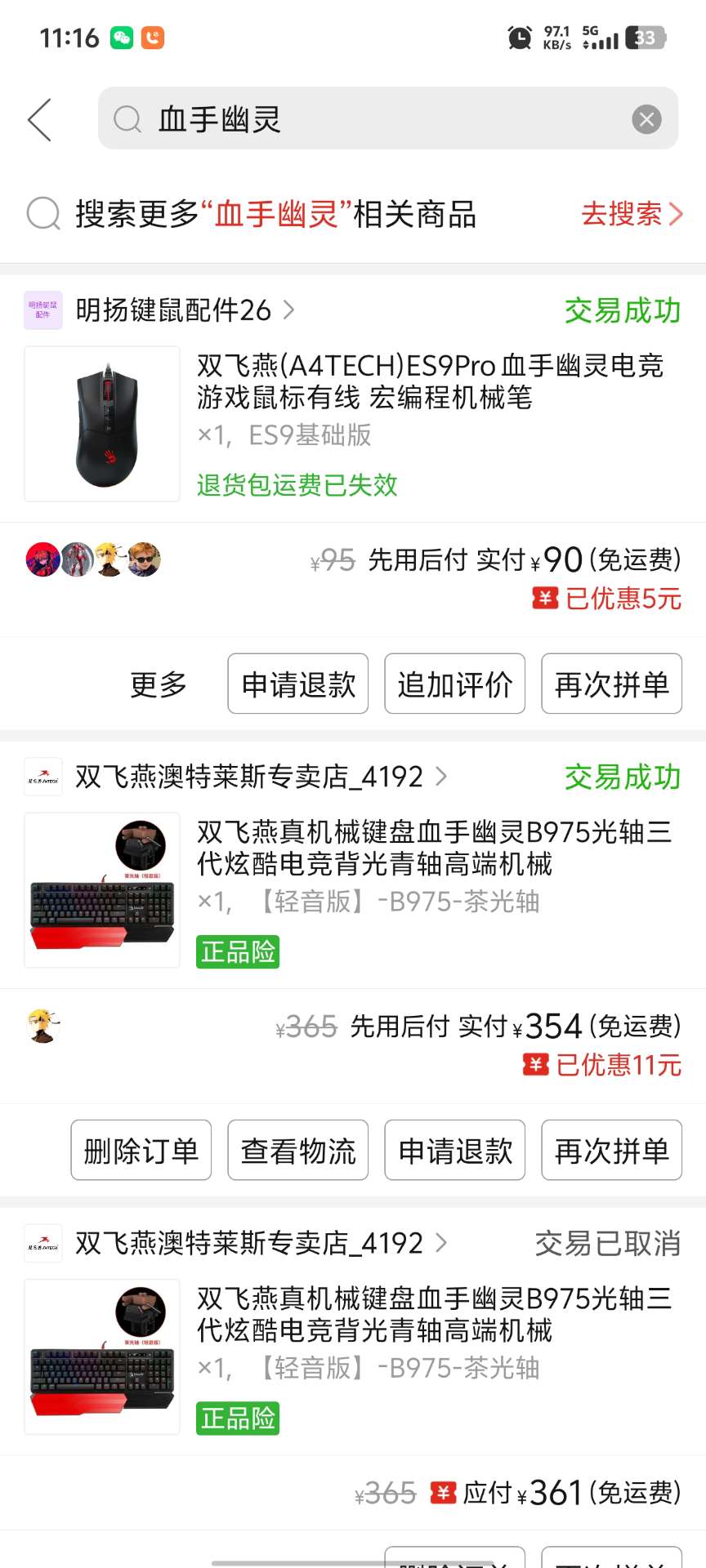Go back from the order search page
706x1568 pixels.
39,120
